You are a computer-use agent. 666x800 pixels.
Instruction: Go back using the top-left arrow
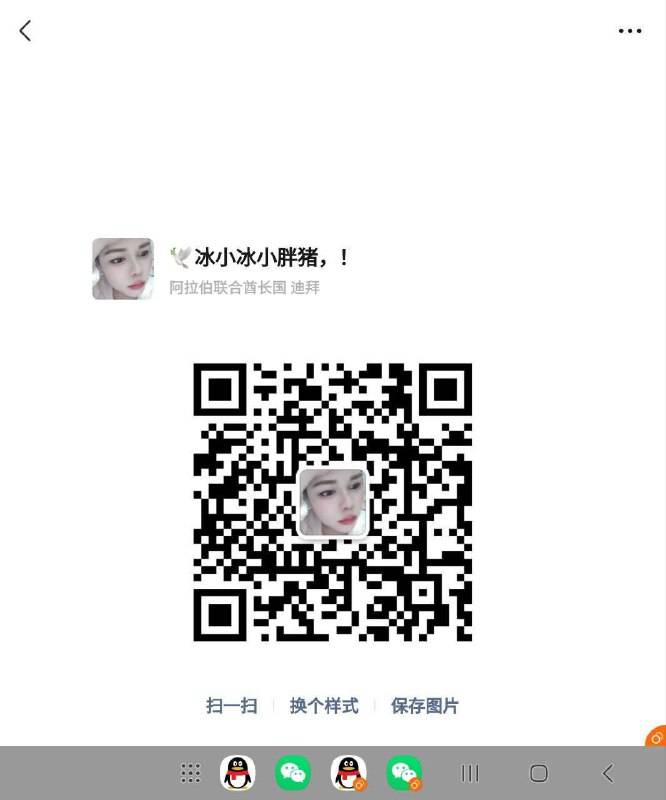pyautogui.click(x=25, y=31)
